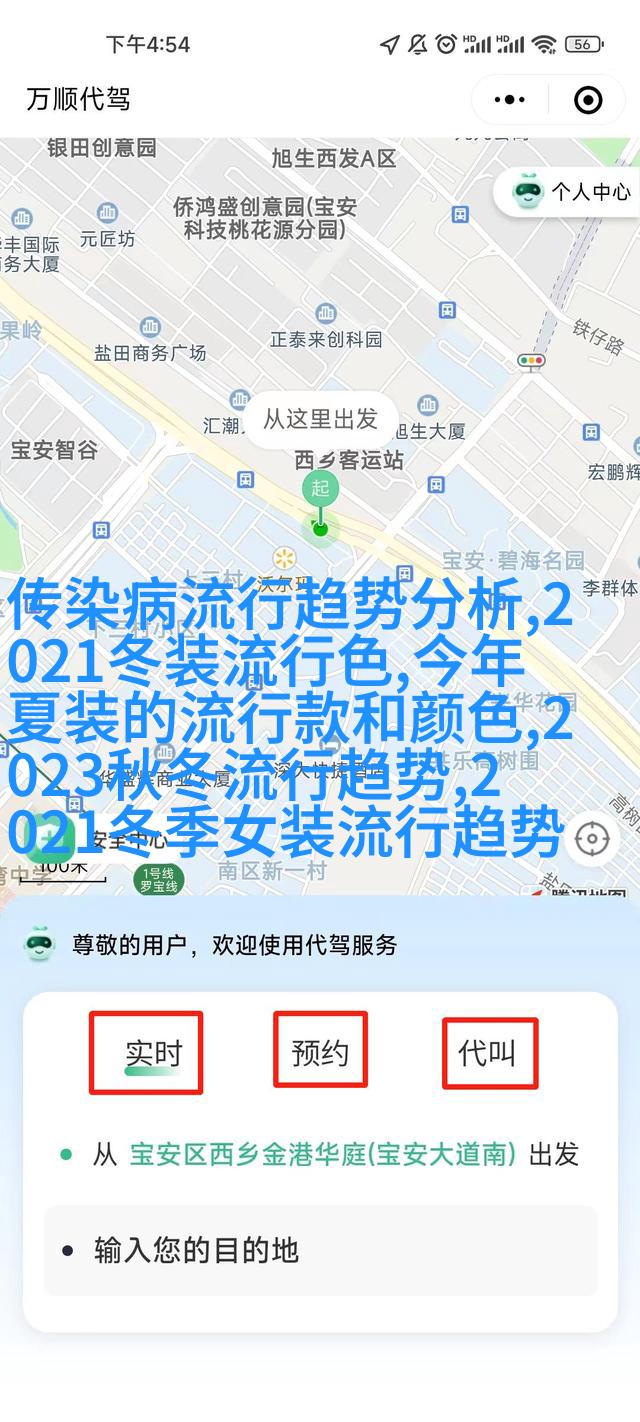Open the mini program more-options menu

click(509, 100)
